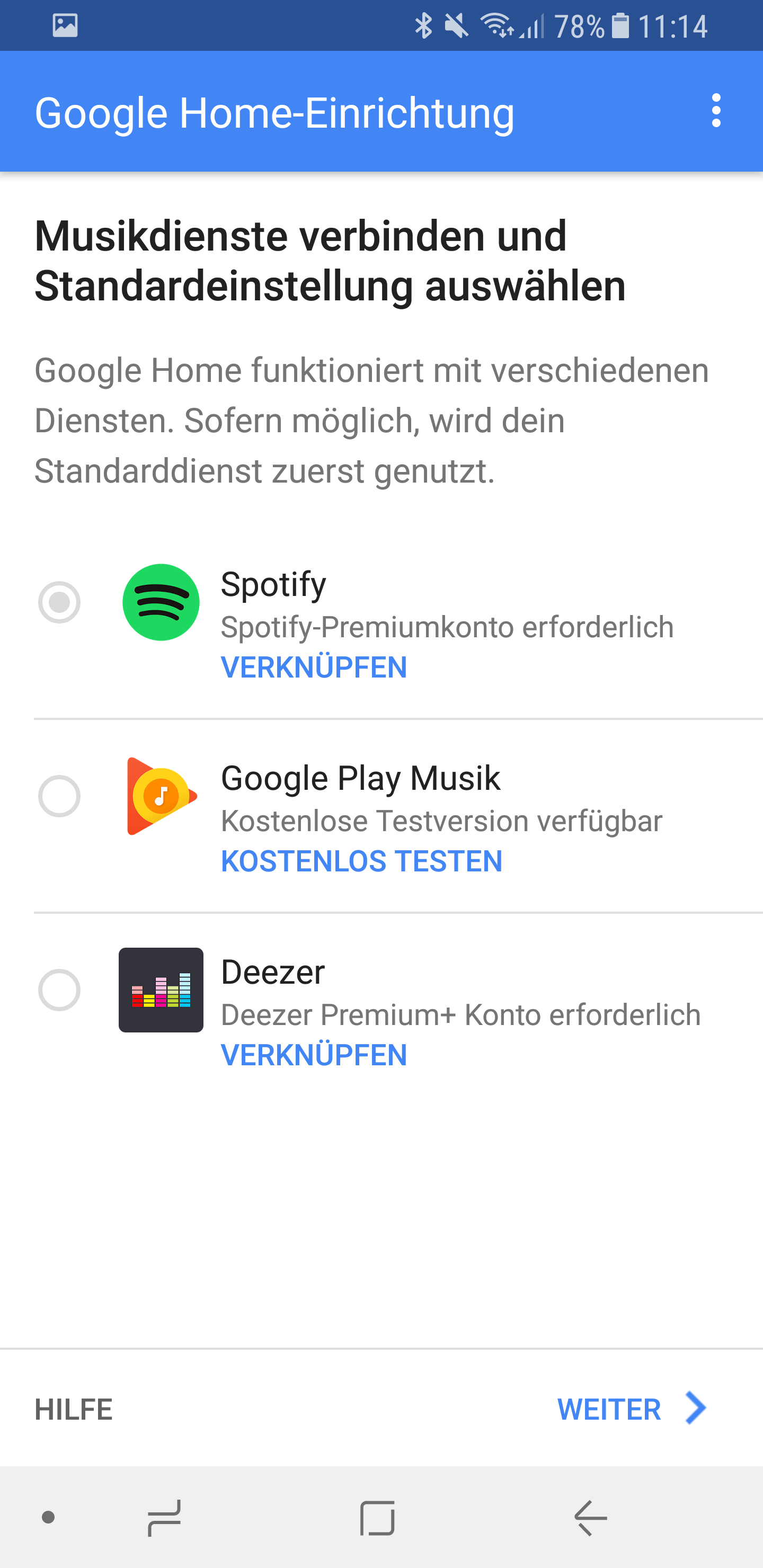Select Google Play Musik as default service

tap(59, 796)
